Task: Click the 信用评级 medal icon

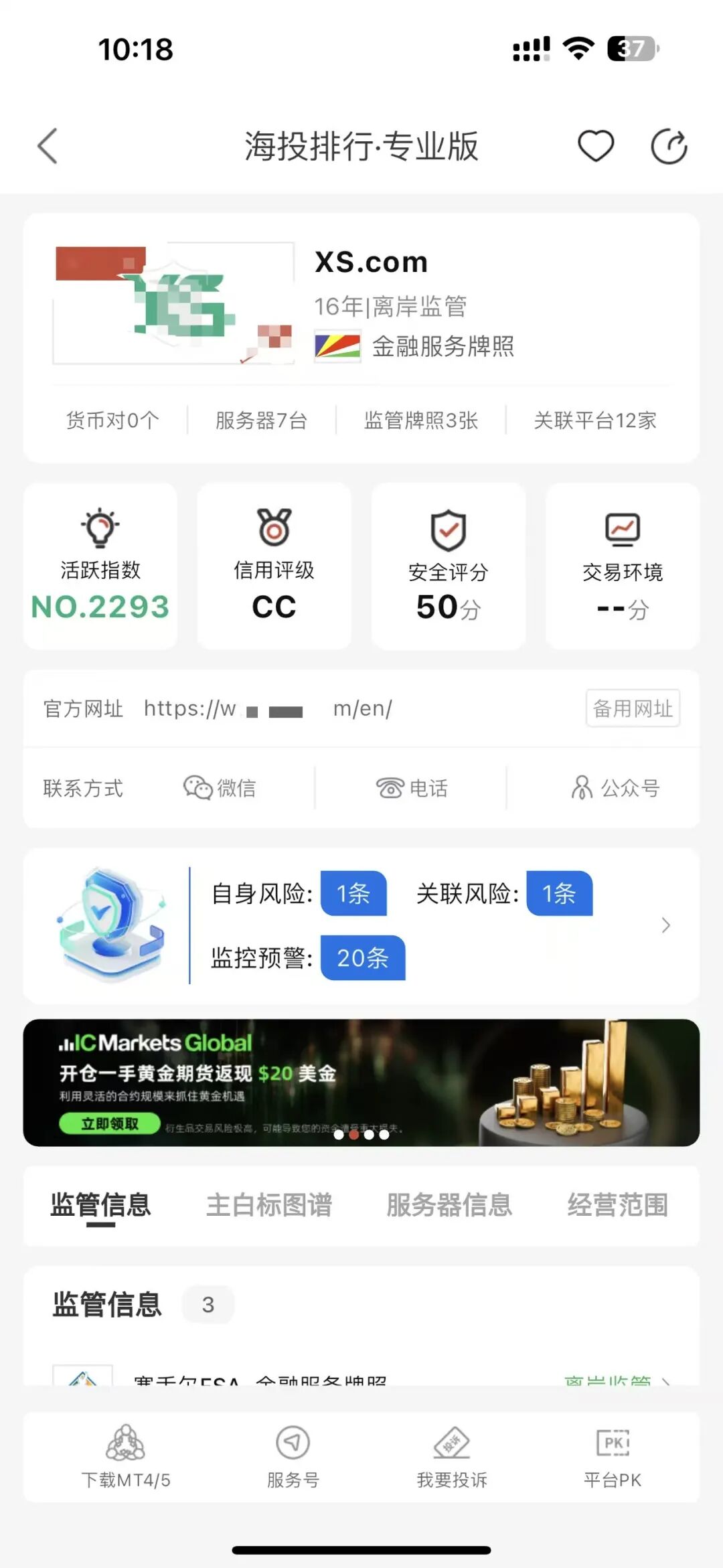Action: pos(274,530)
